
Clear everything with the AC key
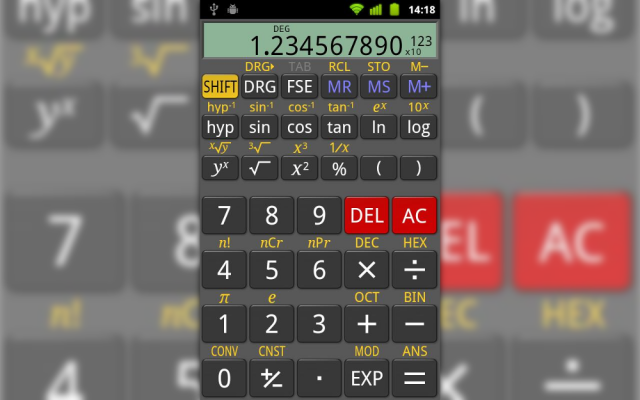(x=414, y=215)
